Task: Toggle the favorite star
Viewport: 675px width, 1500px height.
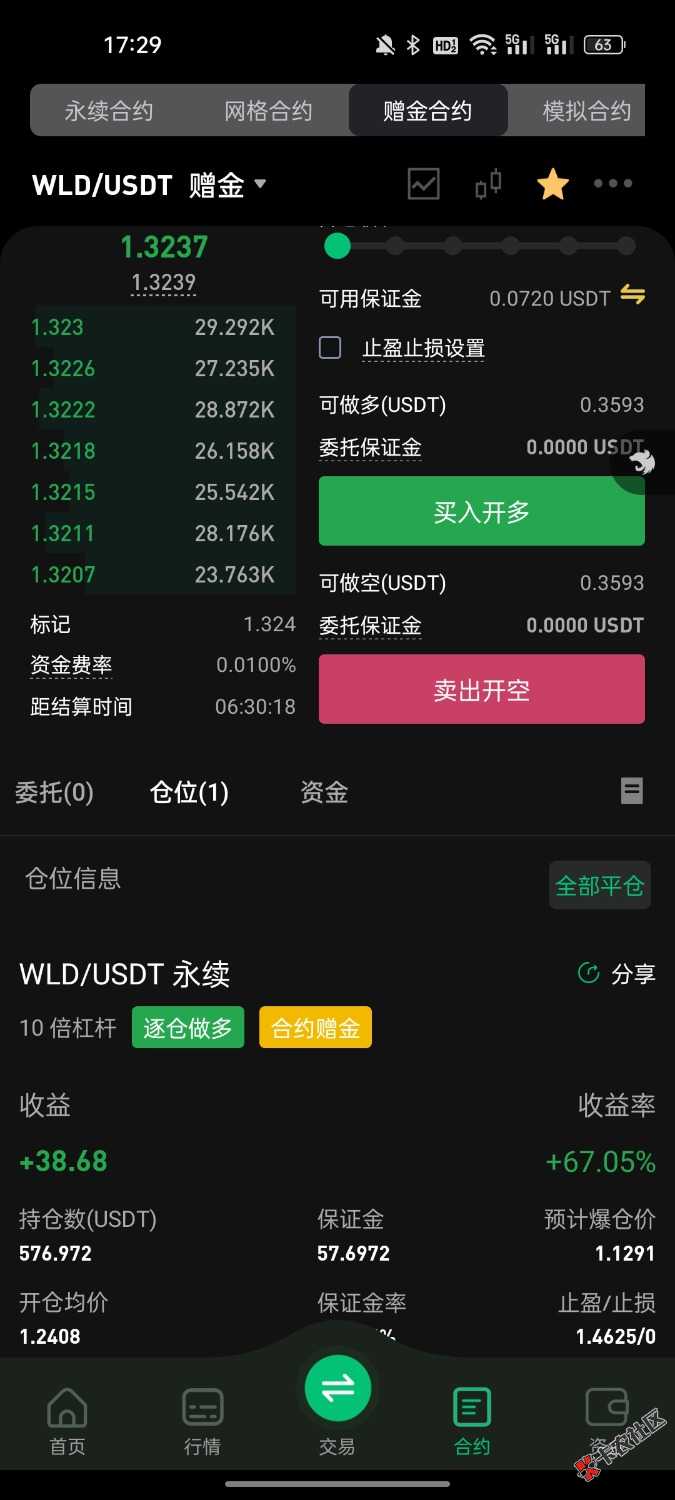Action: tap(553, 184)
